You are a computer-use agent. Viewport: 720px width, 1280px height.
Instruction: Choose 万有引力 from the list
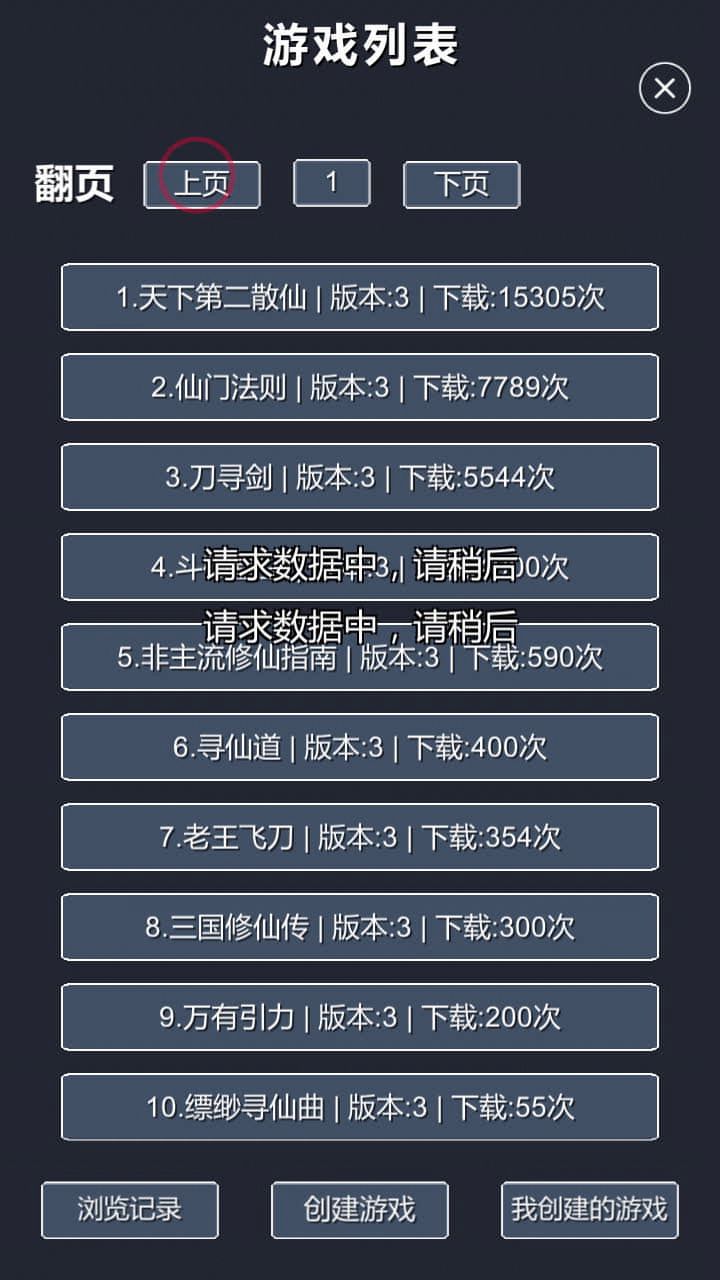[360, 1017]
